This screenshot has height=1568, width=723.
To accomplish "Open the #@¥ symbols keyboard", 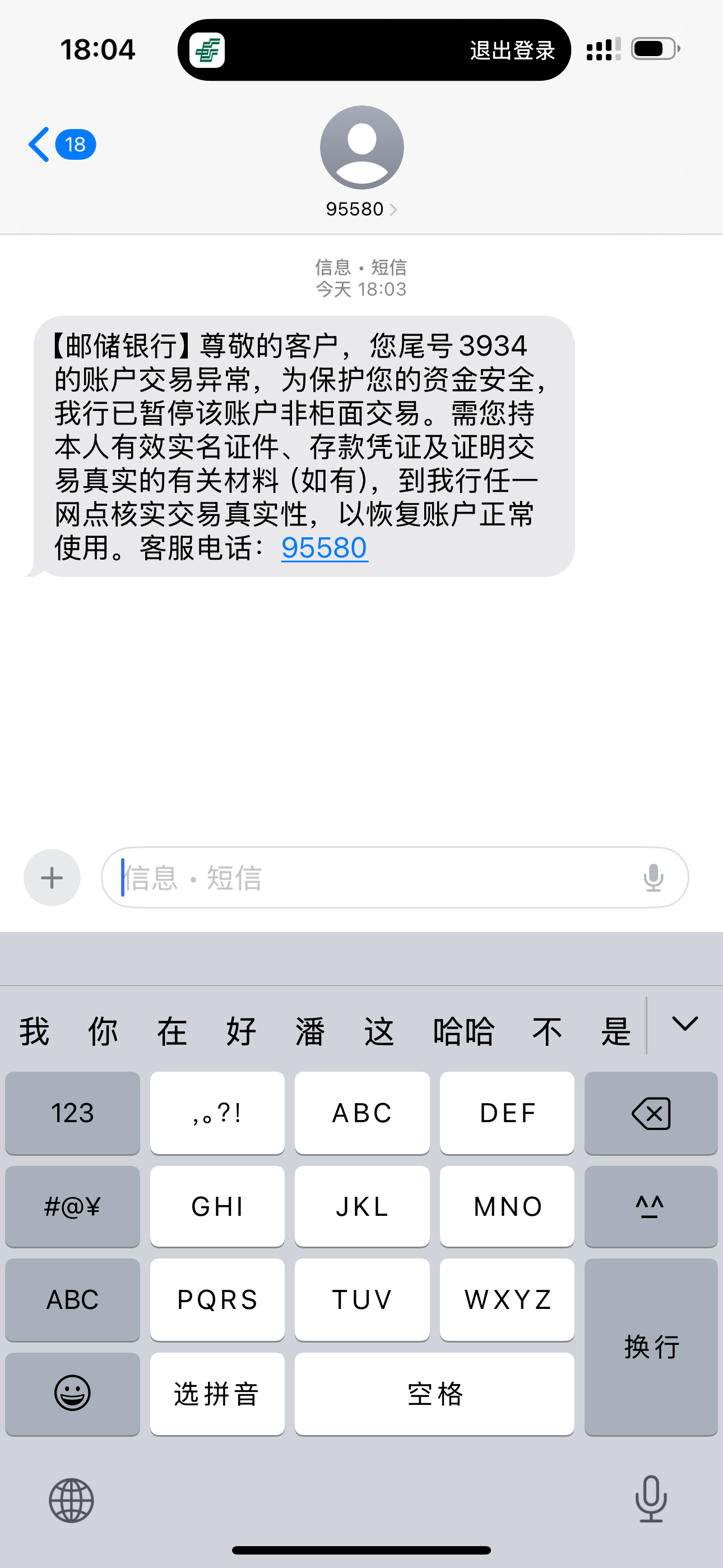I will pyautogui.click(x=72, y=1206).
